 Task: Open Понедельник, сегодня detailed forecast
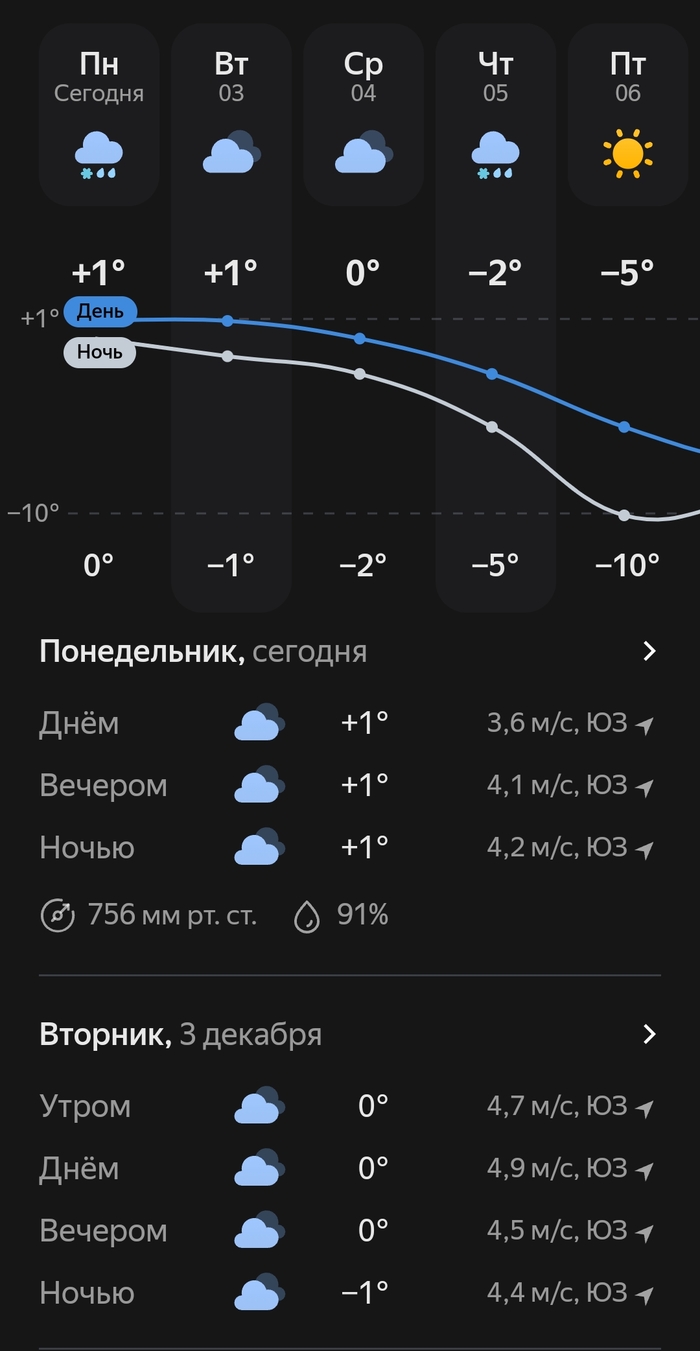pos(649,652)
